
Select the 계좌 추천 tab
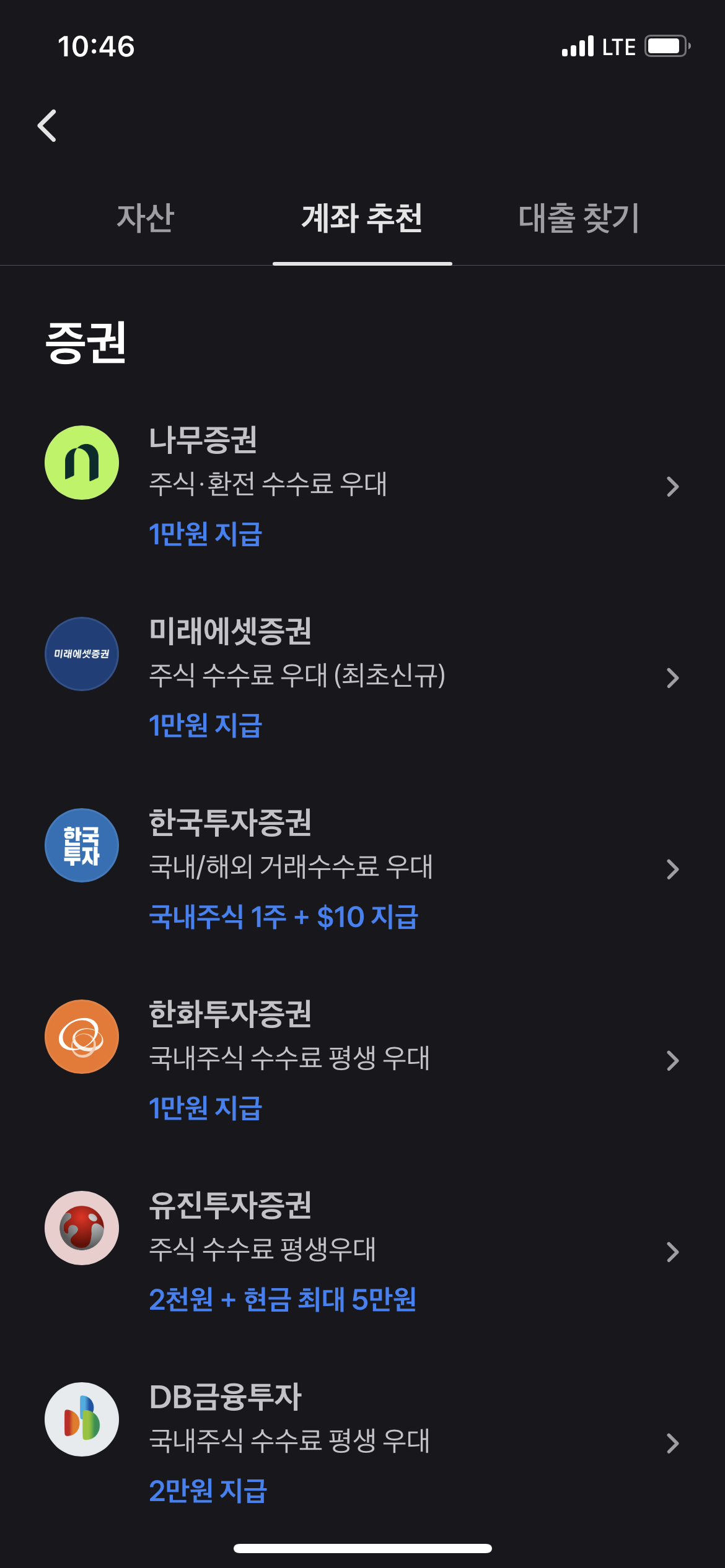362,218
